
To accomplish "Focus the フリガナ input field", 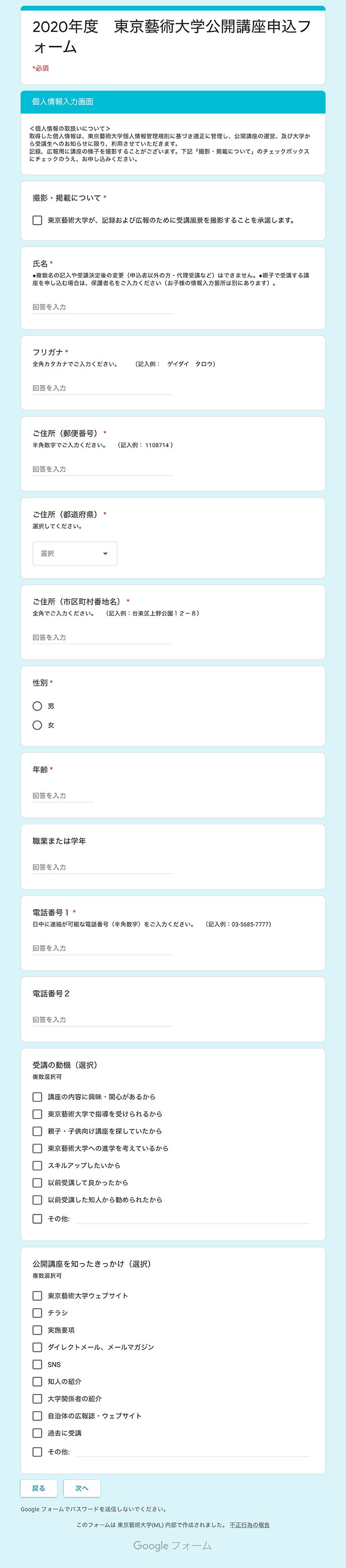I will (x=102, y=388).
